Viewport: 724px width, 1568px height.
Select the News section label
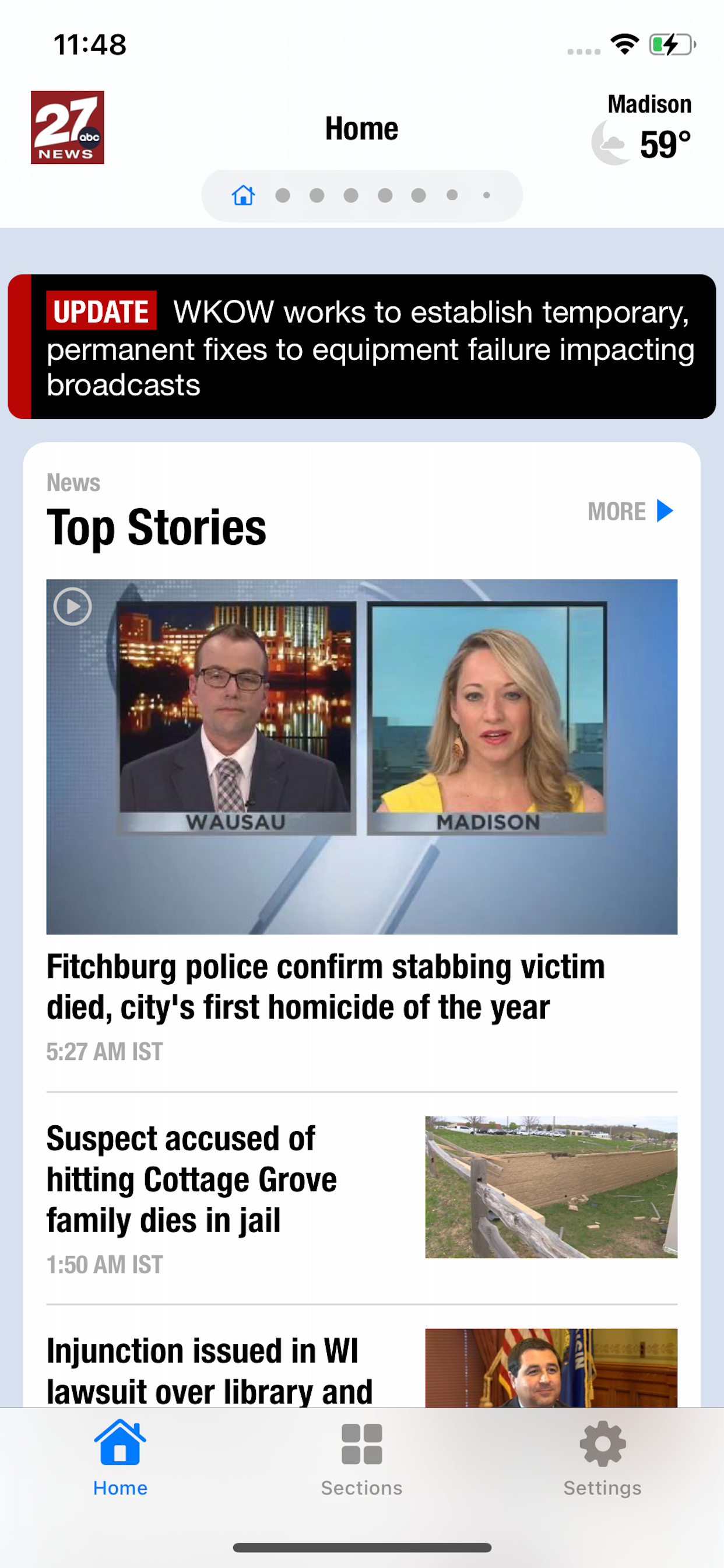tap(73, 481)
